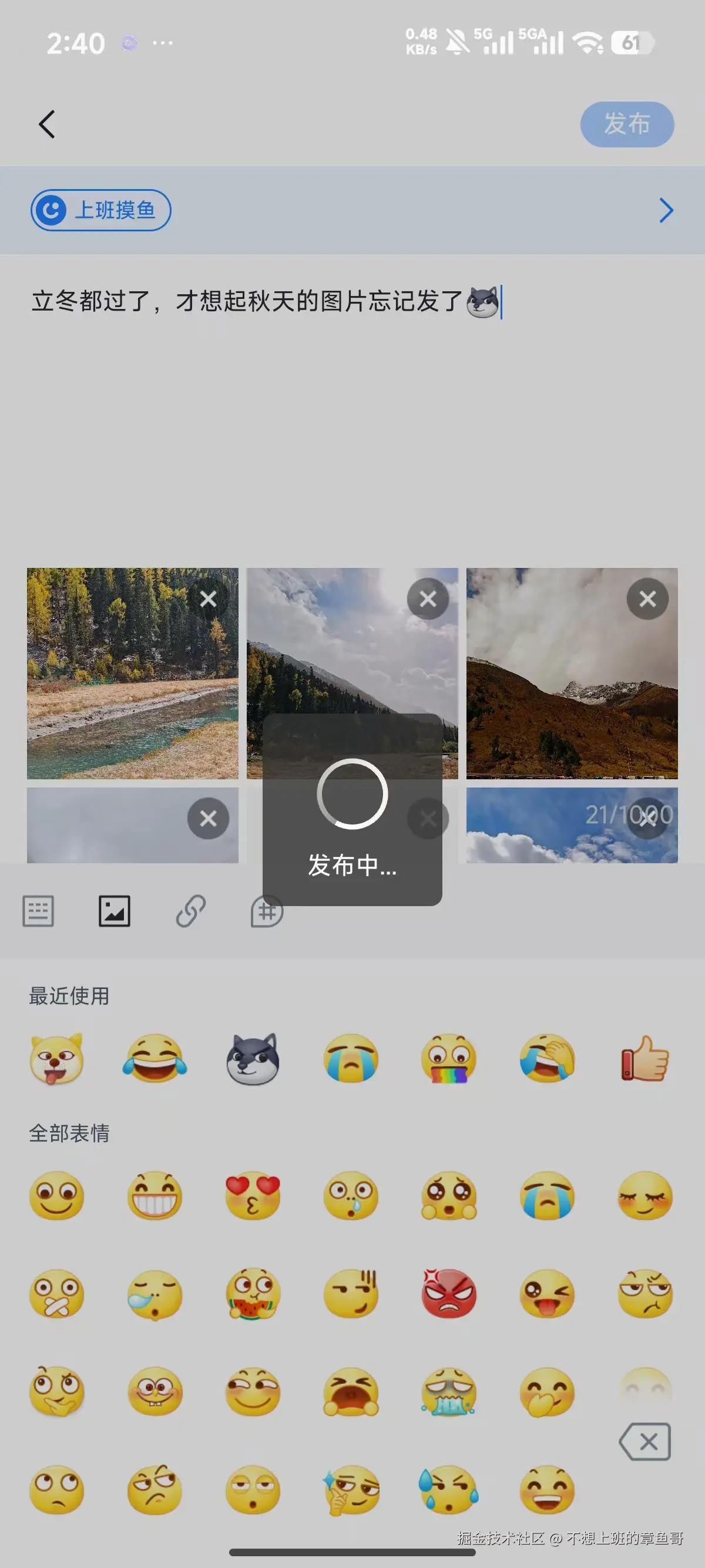Open the 上班摸鱼 circle tag
The height and width of the screenshot is (1568, 705).
click(x=100, y=210)
